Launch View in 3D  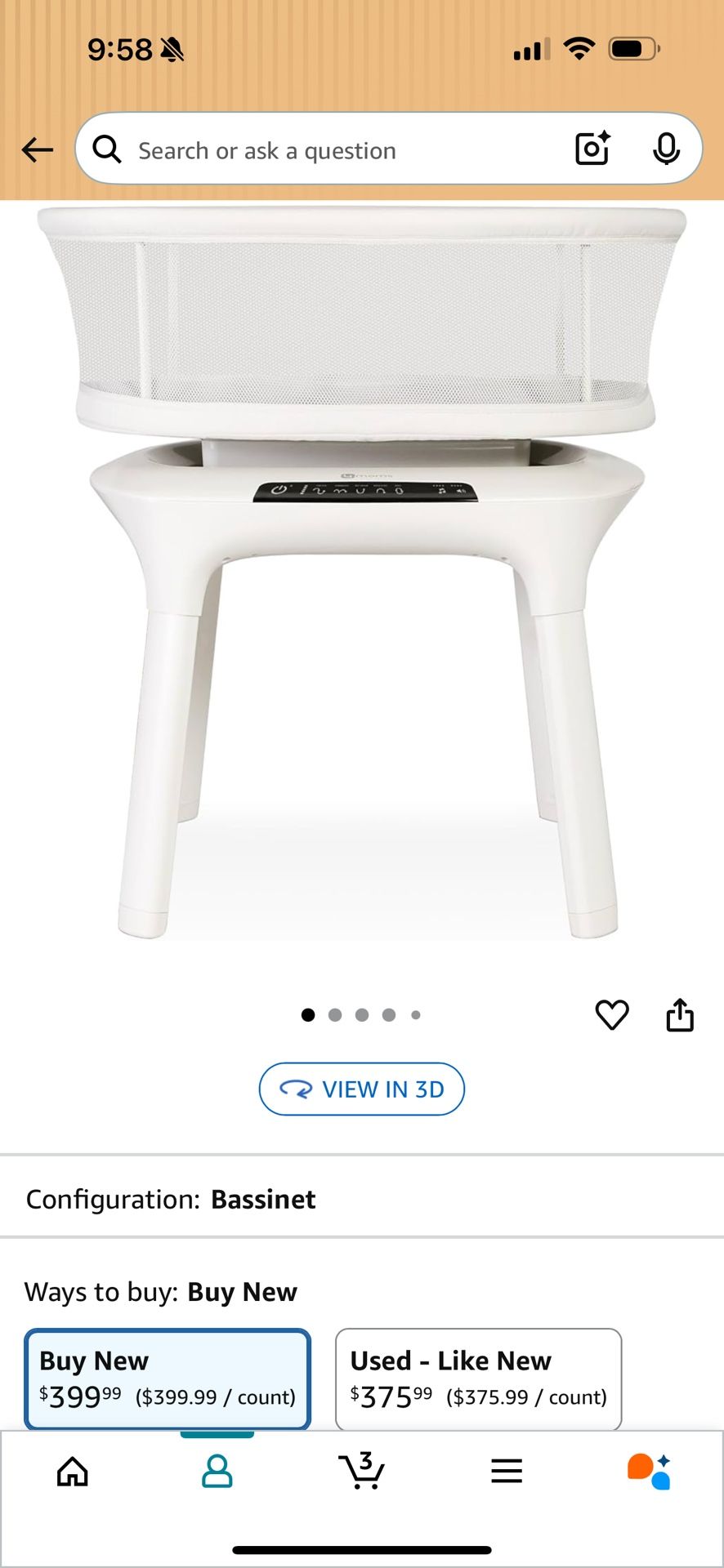(362, 1089)
